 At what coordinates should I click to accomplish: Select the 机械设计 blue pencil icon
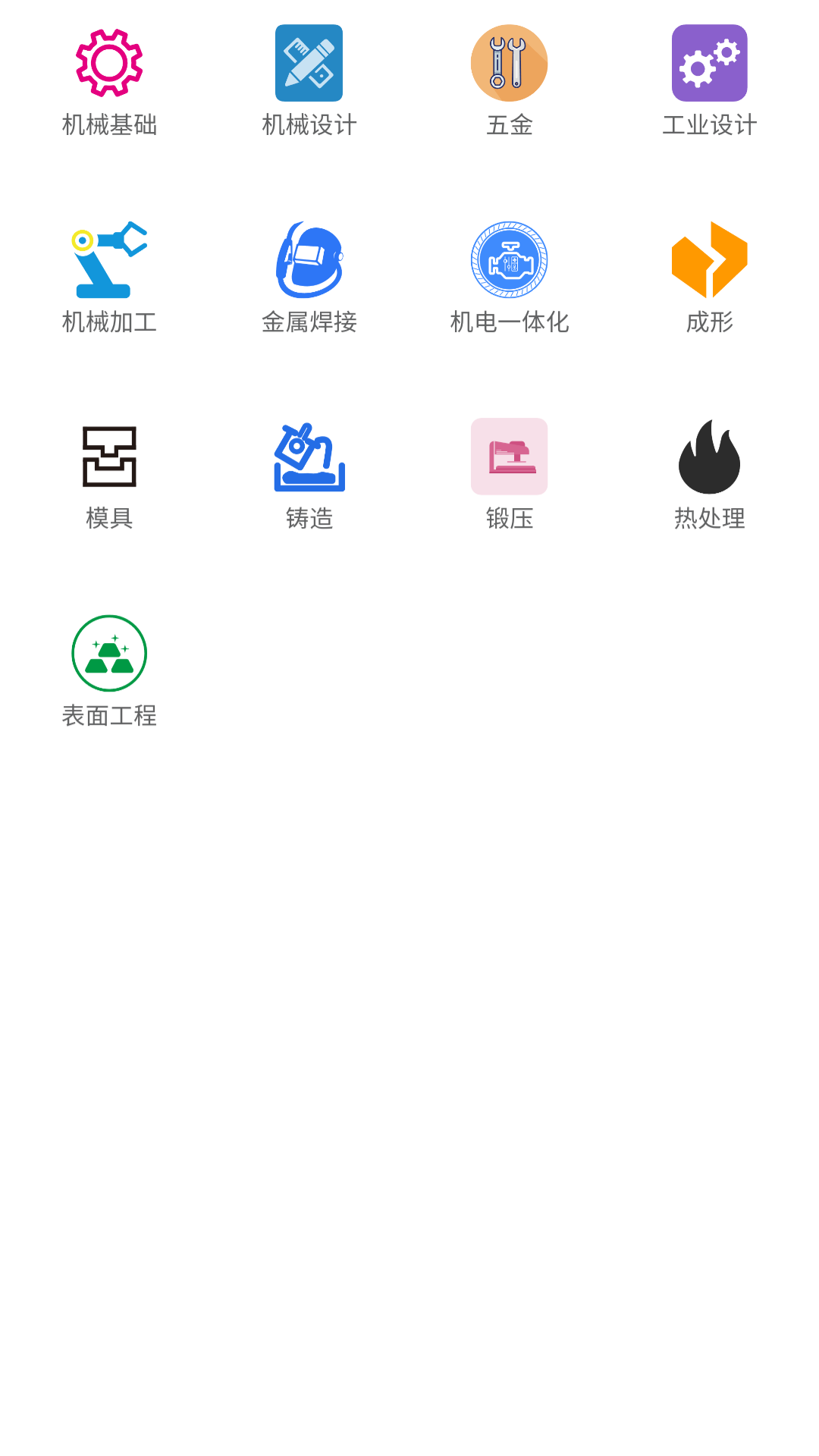coord(309,63)
